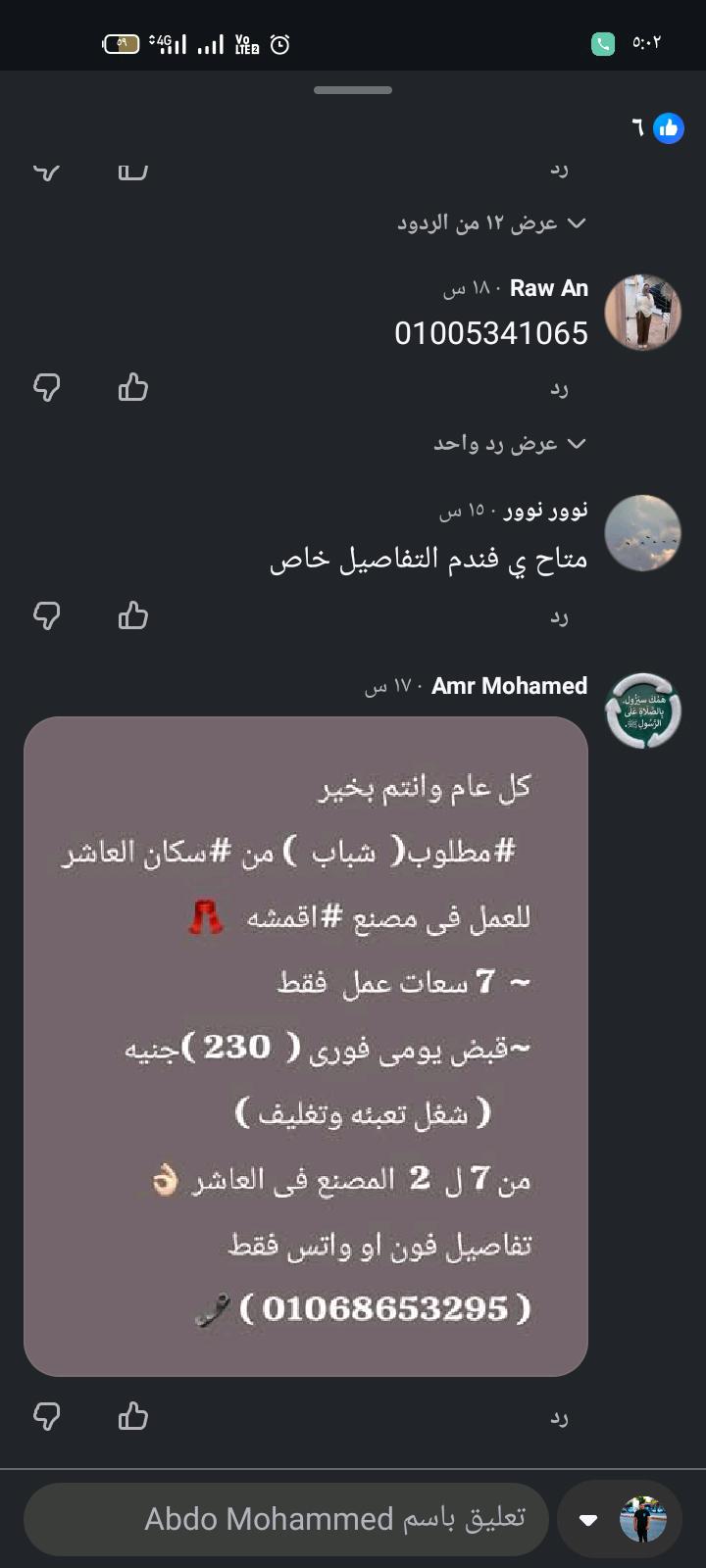
Task: Like نوور نوور's comment
Action: coord(133,615)
